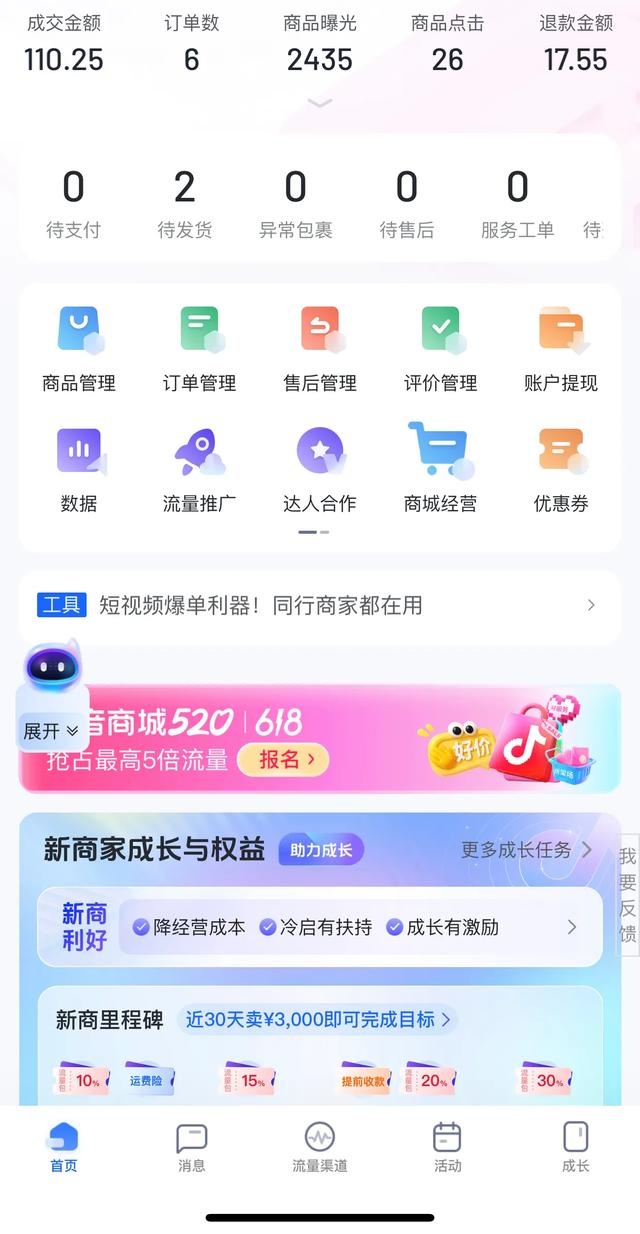The height and width of the screenshot is (1234, 640).
Task: Switch to the 消息 messages tab
Action: click(x=191, y=1147)
